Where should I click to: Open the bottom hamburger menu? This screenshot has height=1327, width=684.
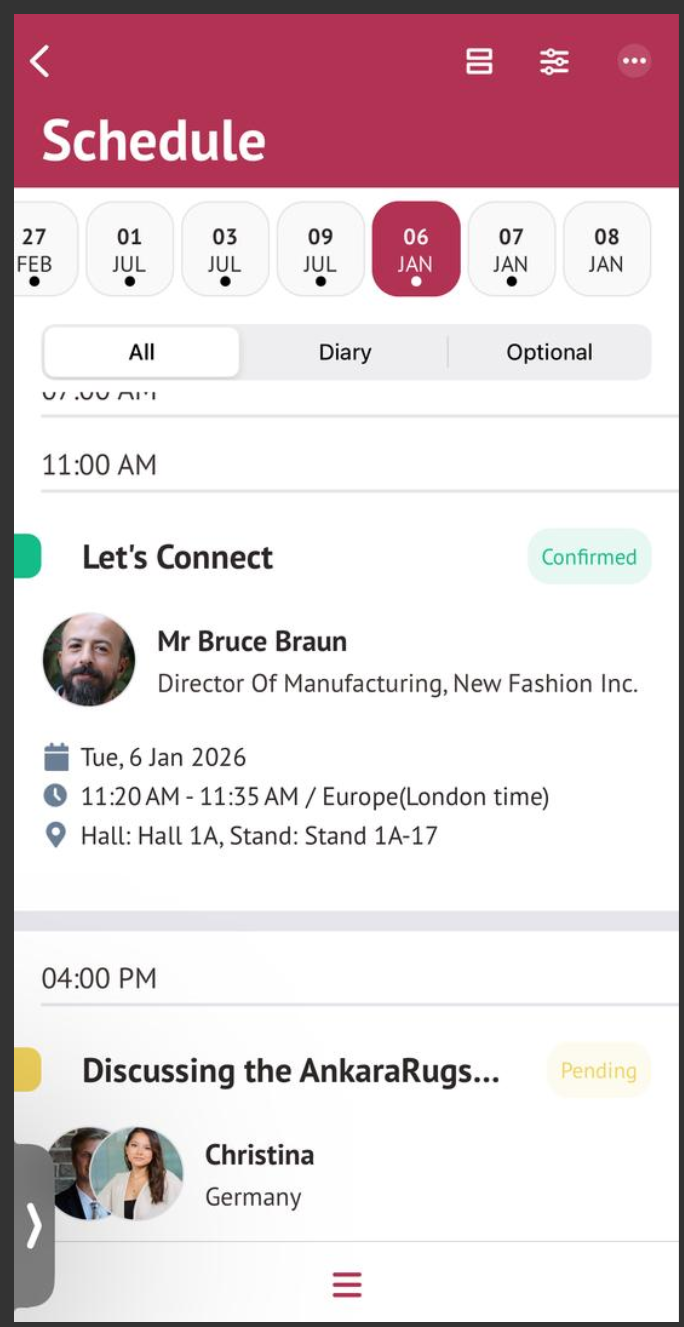pyautogui.click(x=347, y=1284)
